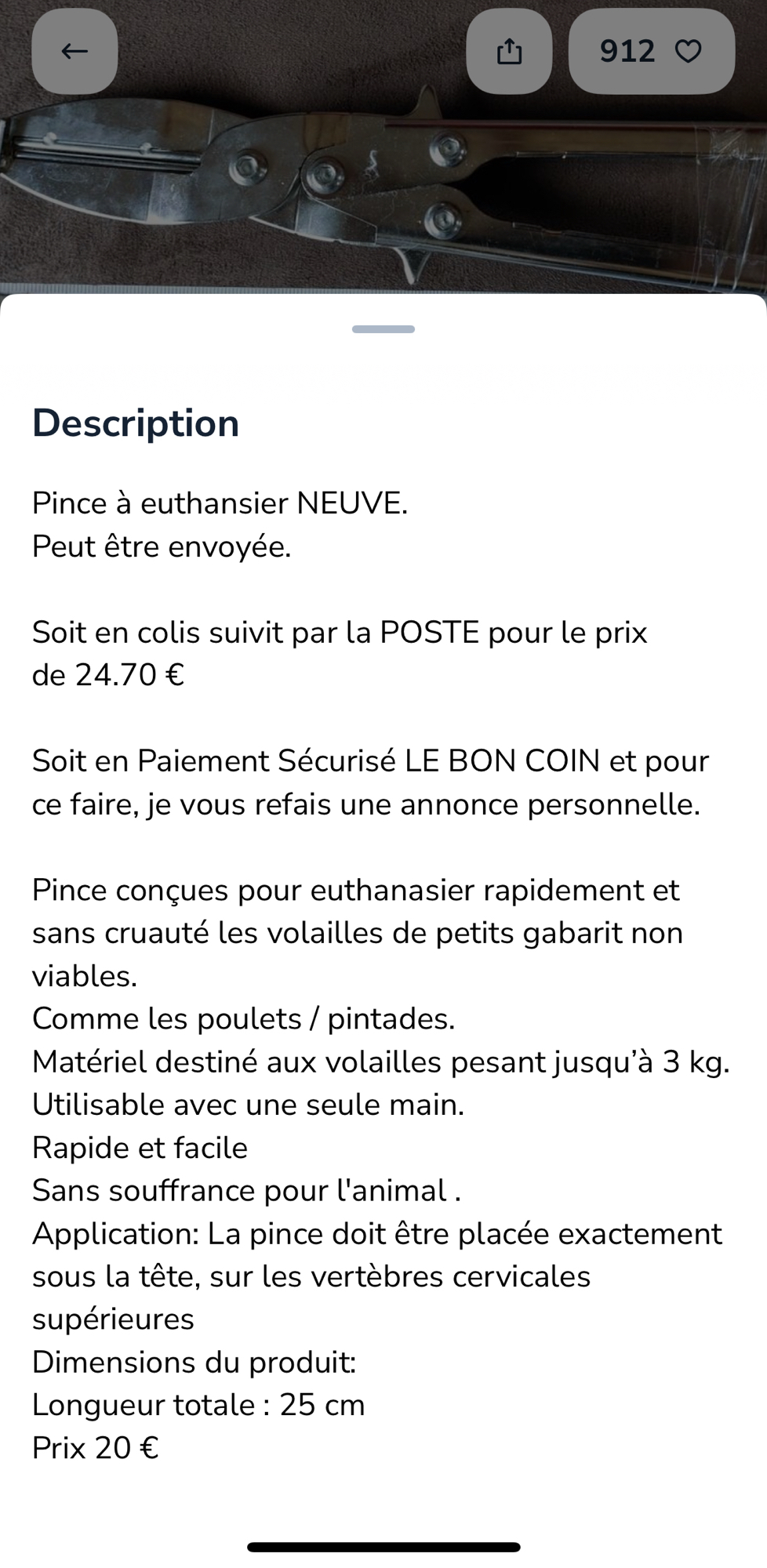Share this listing
The image size is (767, 1568).
509,52
